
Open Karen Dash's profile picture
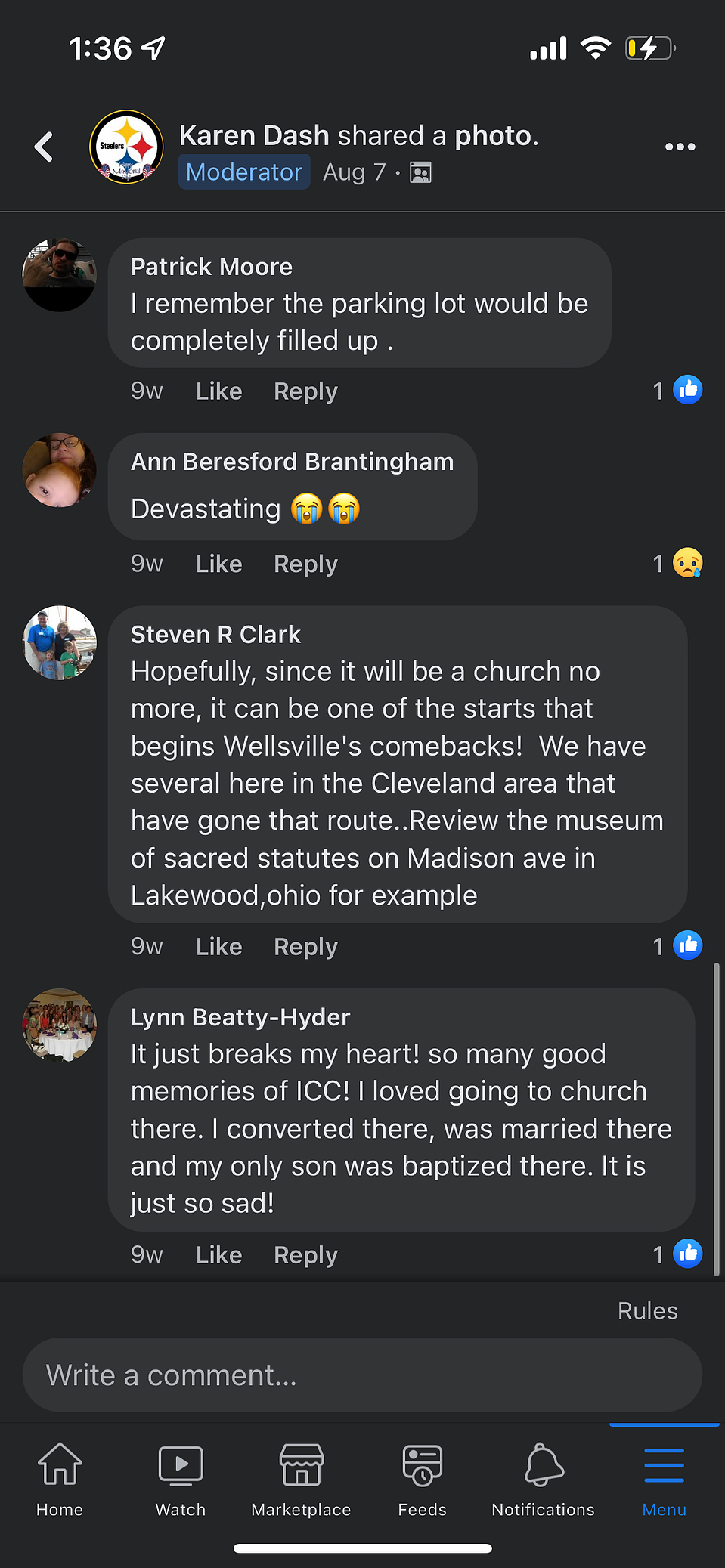[126, 147]
